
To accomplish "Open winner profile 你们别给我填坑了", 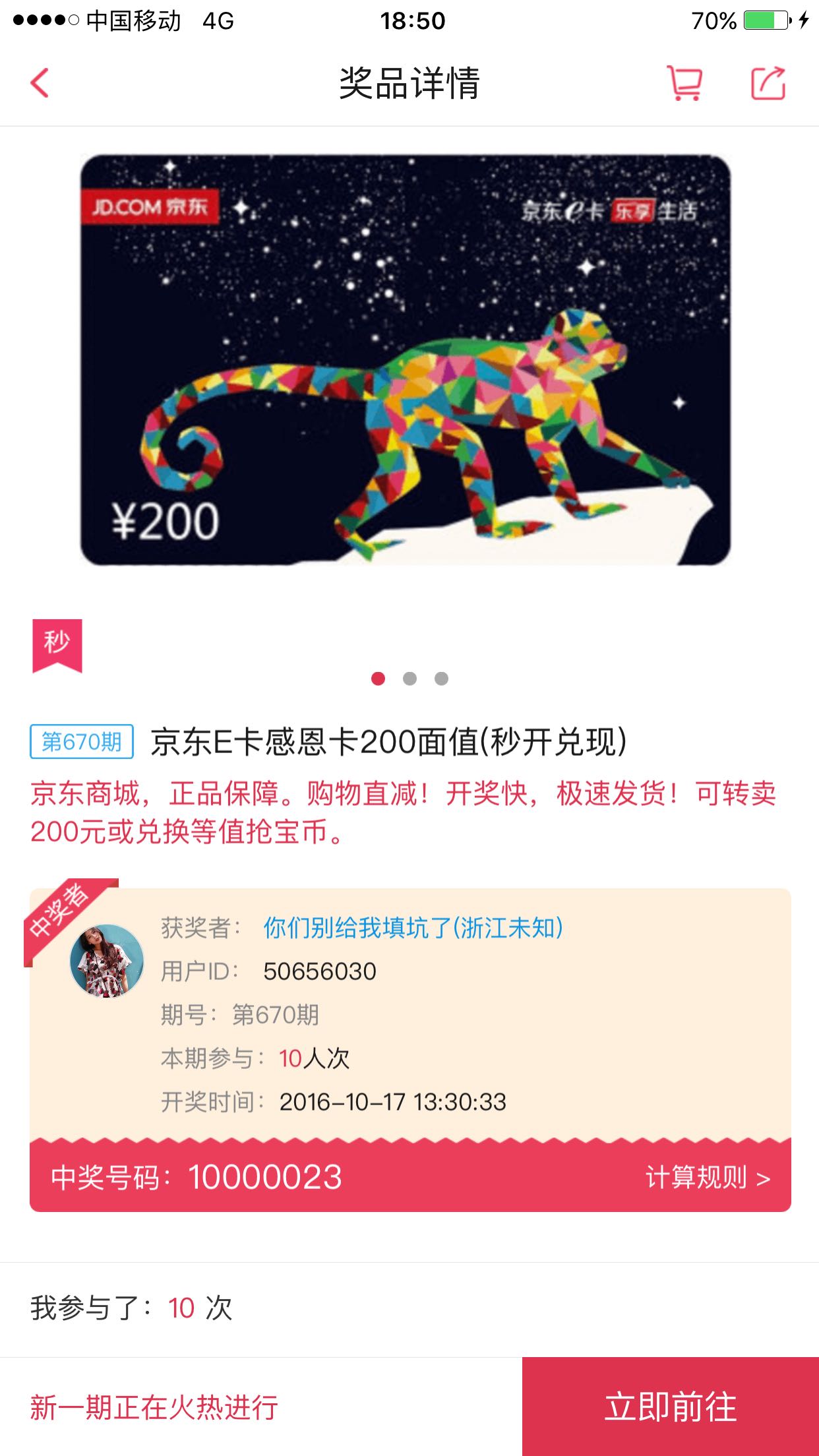I will (413, 928).
